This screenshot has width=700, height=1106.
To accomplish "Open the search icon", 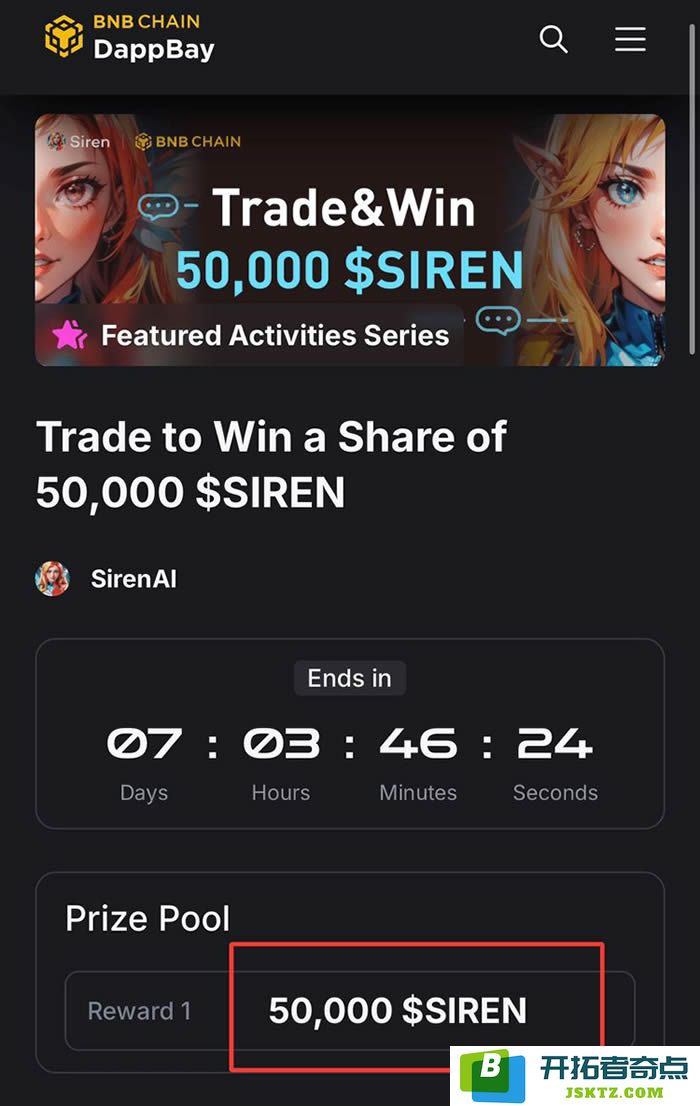I will [553, 40].
